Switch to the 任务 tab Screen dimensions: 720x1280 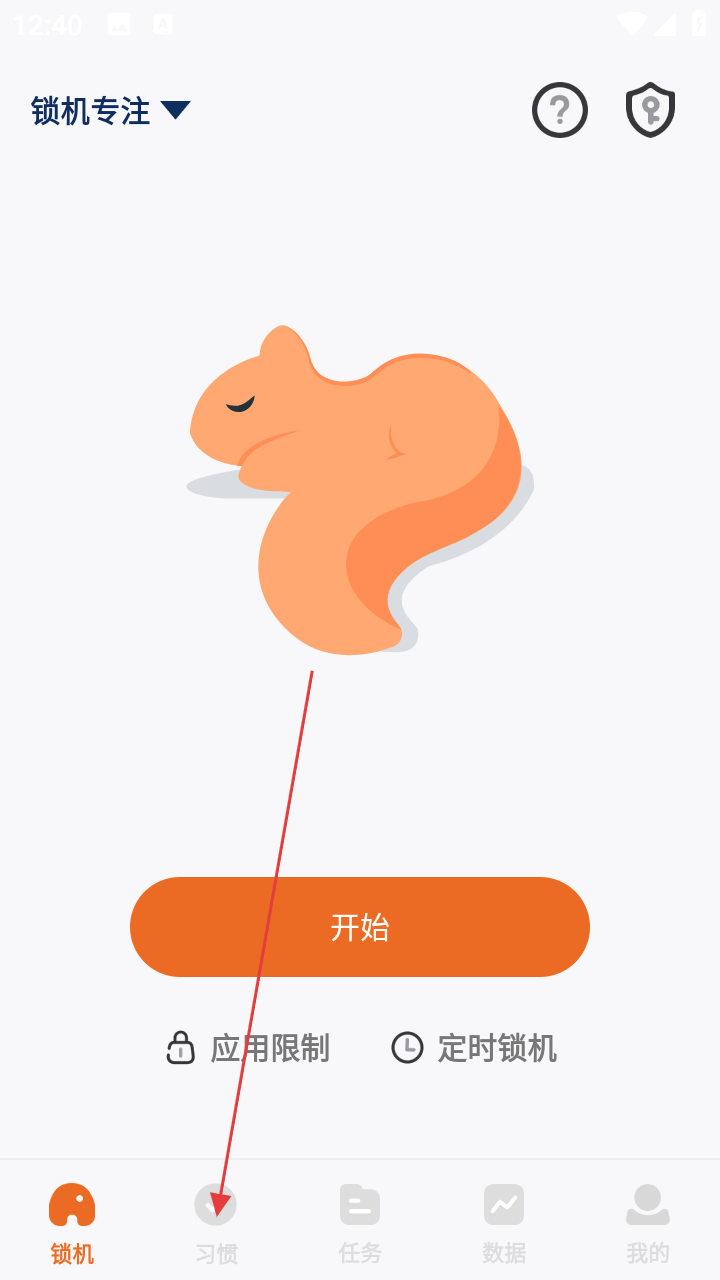pos(360,1223)
